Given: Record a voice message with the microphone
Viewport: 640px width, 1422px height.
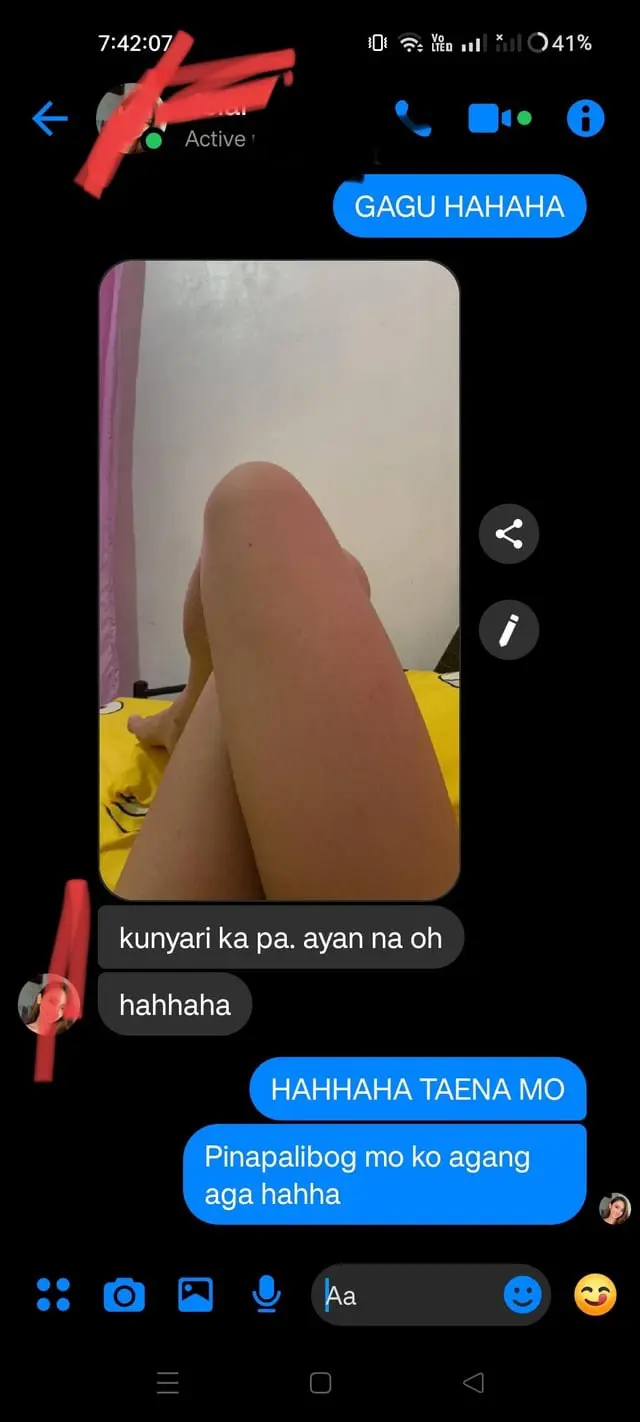Looking at the screenshot, I should click(x=266, y=1295).
